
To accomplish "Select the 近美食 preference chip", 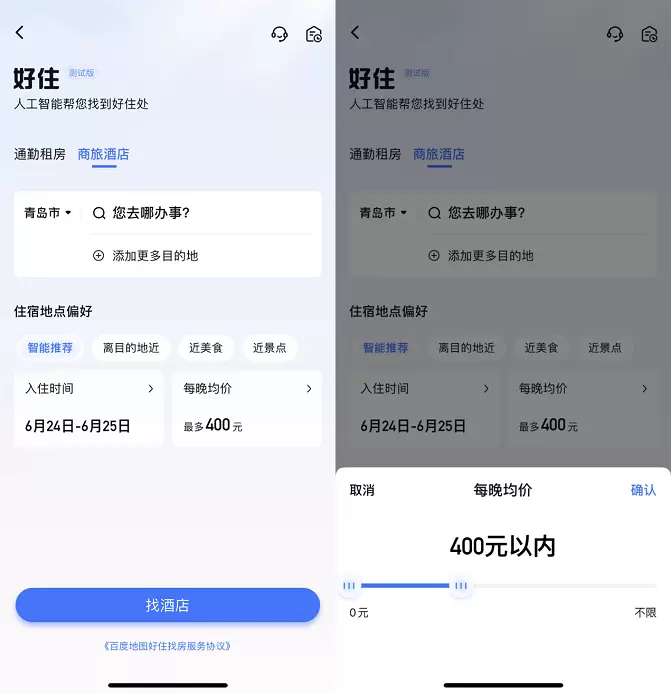I will coord(206,348).
